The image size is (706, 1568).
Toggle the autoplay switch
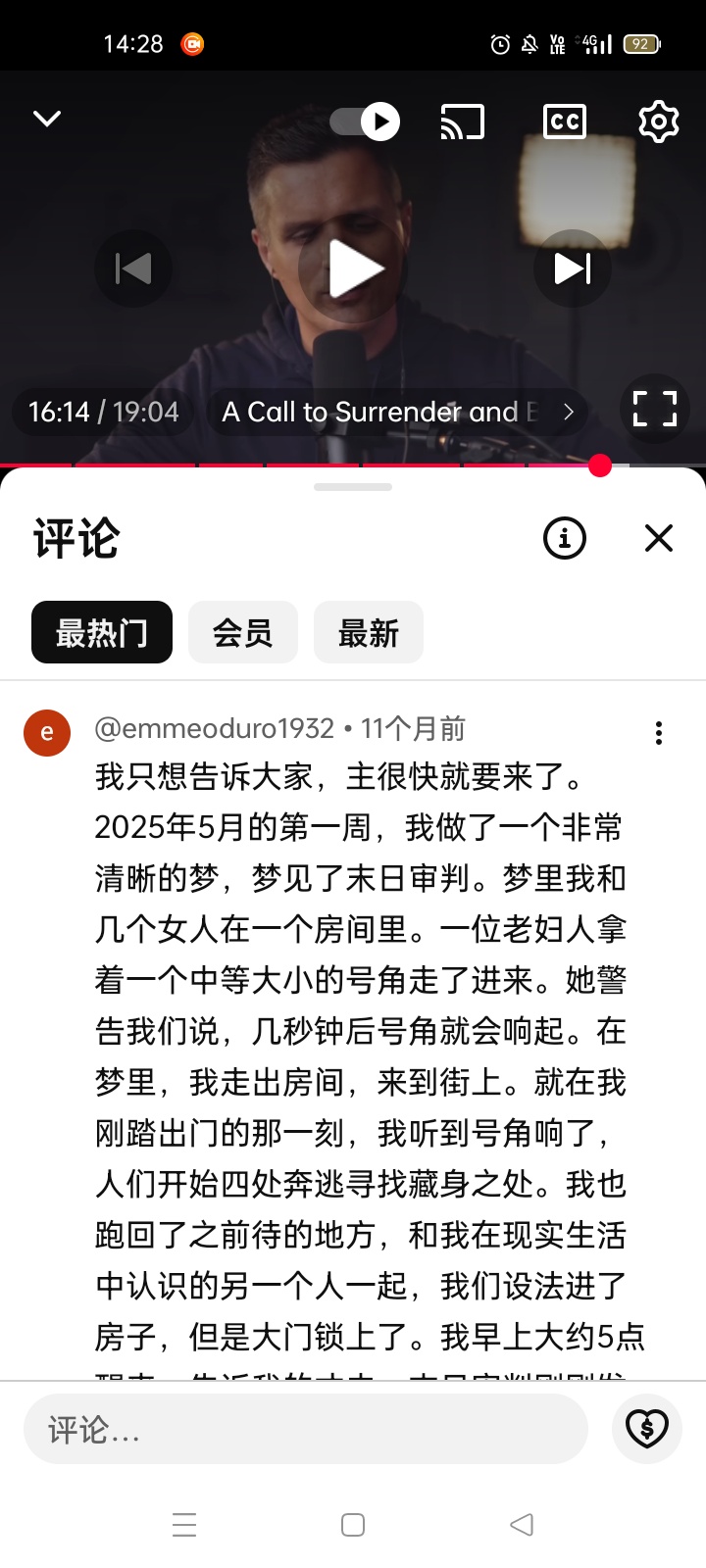point(365,122)
